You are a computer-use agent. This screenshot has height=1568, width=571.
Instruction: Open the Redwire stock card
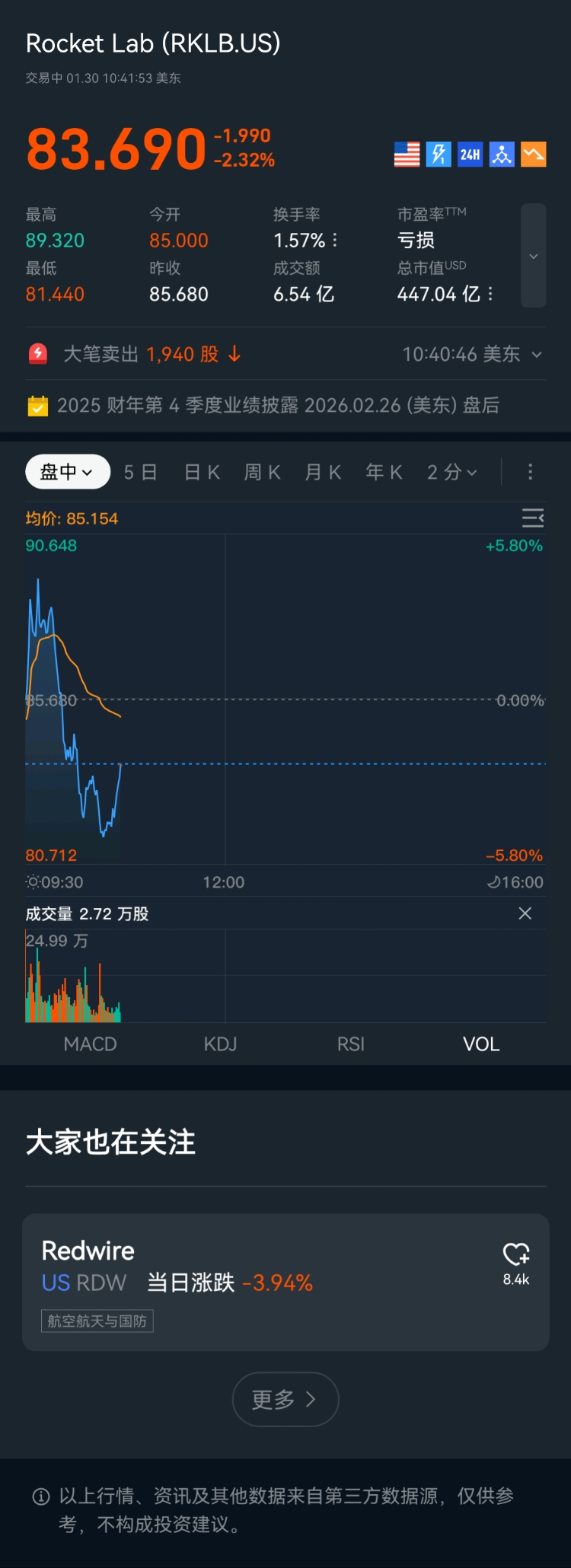pos(228,1281)
